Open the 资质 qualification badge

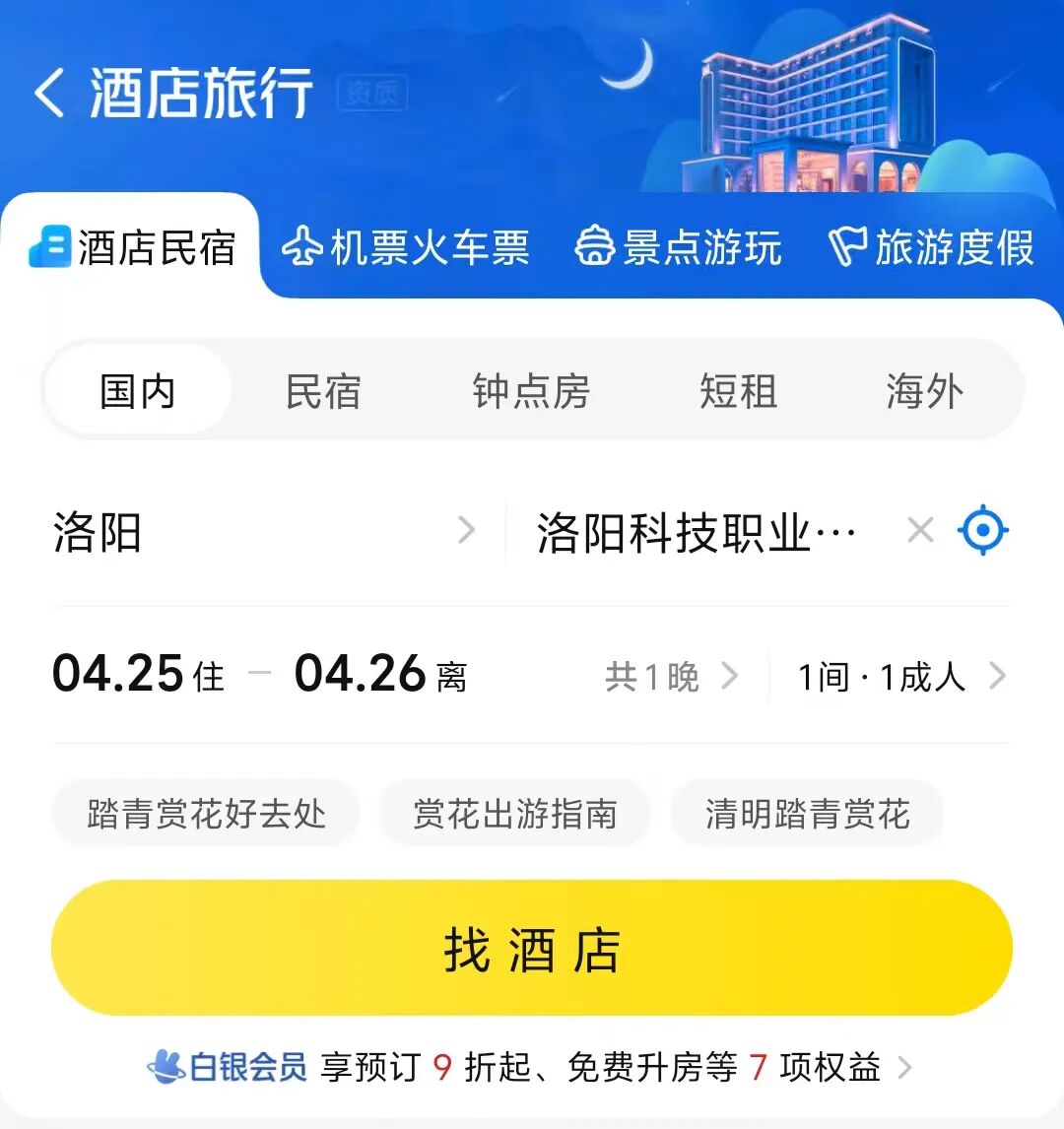(x=371, y=94)
